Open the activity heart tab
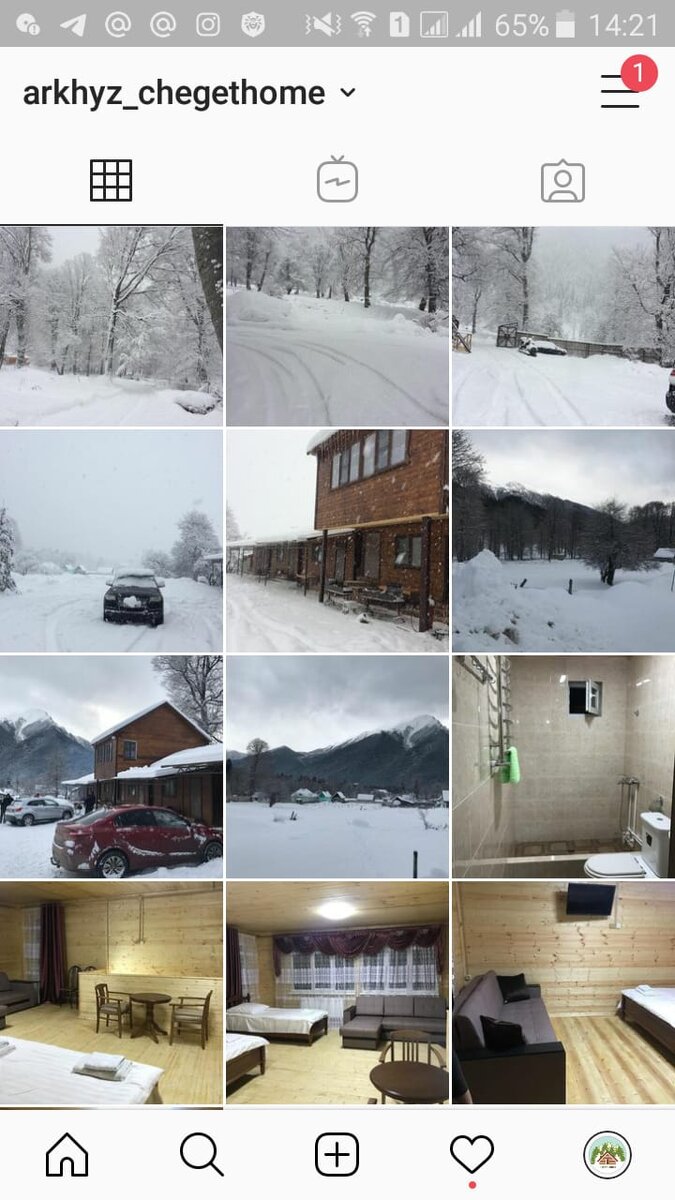 point(472,1156)
